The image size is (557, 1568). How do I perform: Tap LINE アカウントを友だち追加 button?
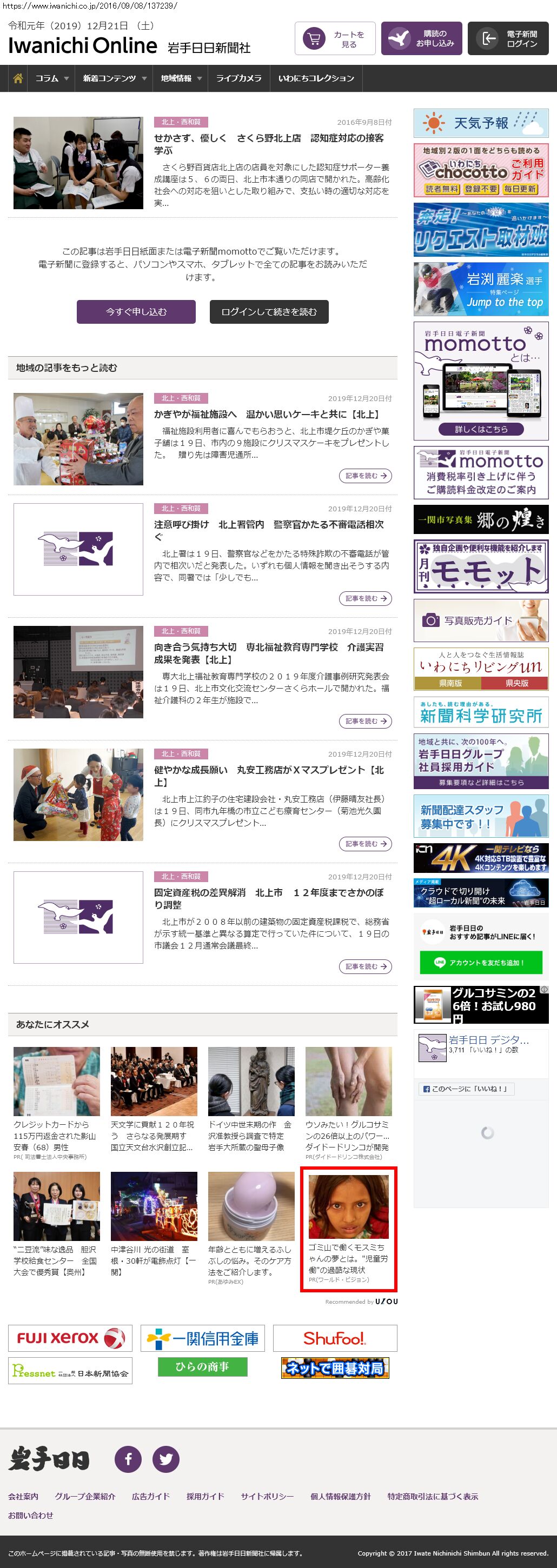click(x=480, y=962)
